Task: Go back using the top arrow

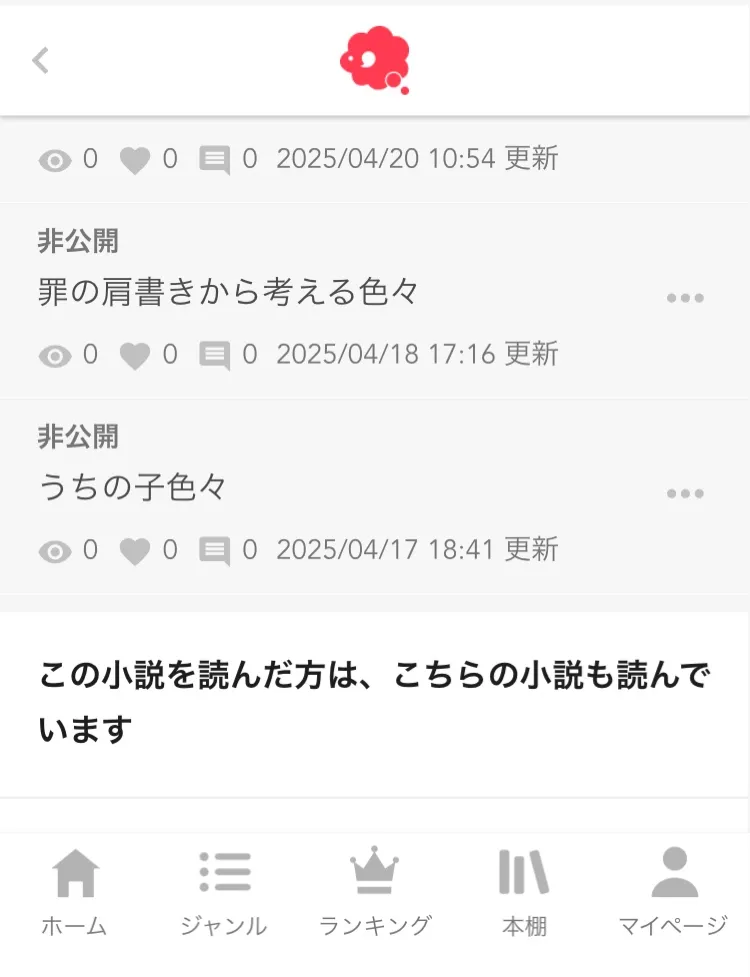Action: point(40,61)
